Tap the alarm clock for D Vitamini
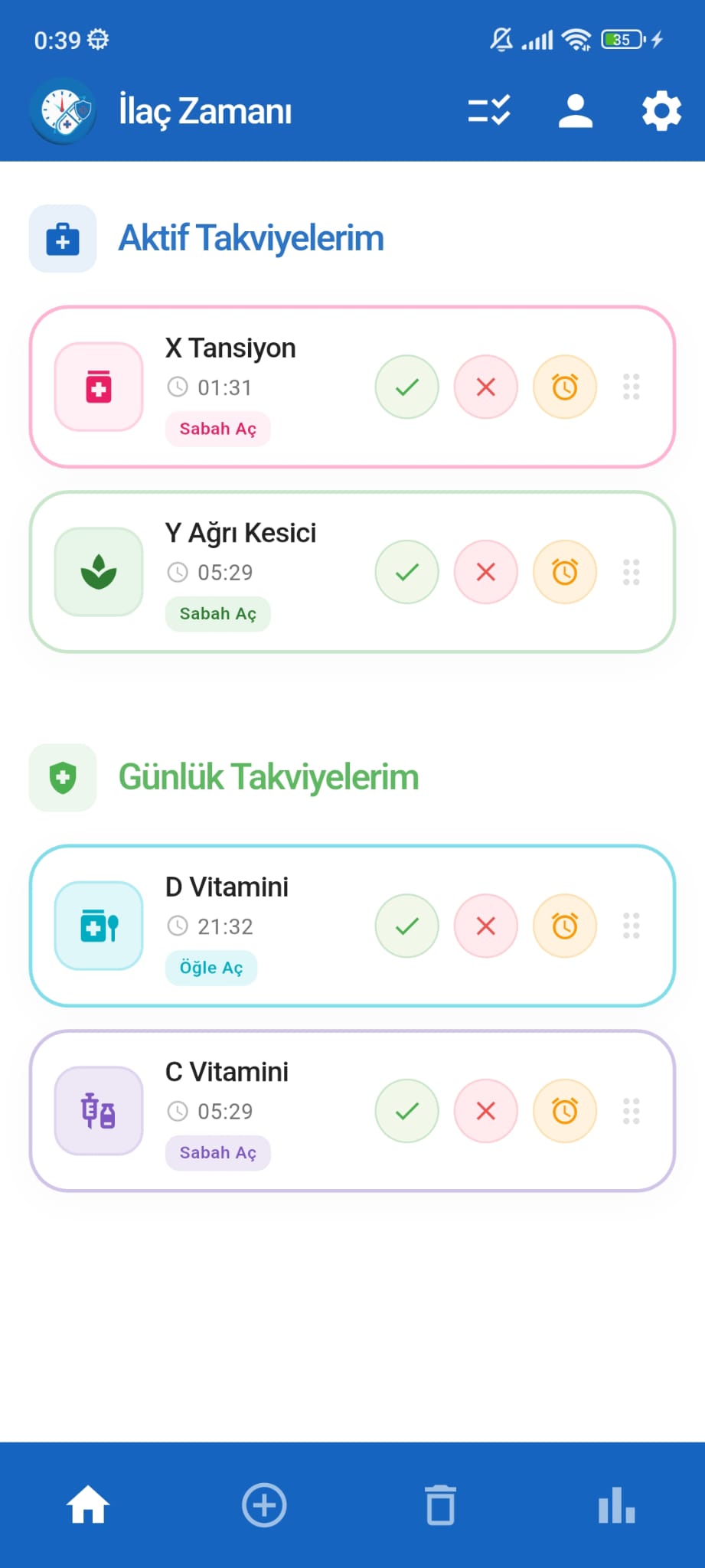705x1568 pixels. coord(565,926)
